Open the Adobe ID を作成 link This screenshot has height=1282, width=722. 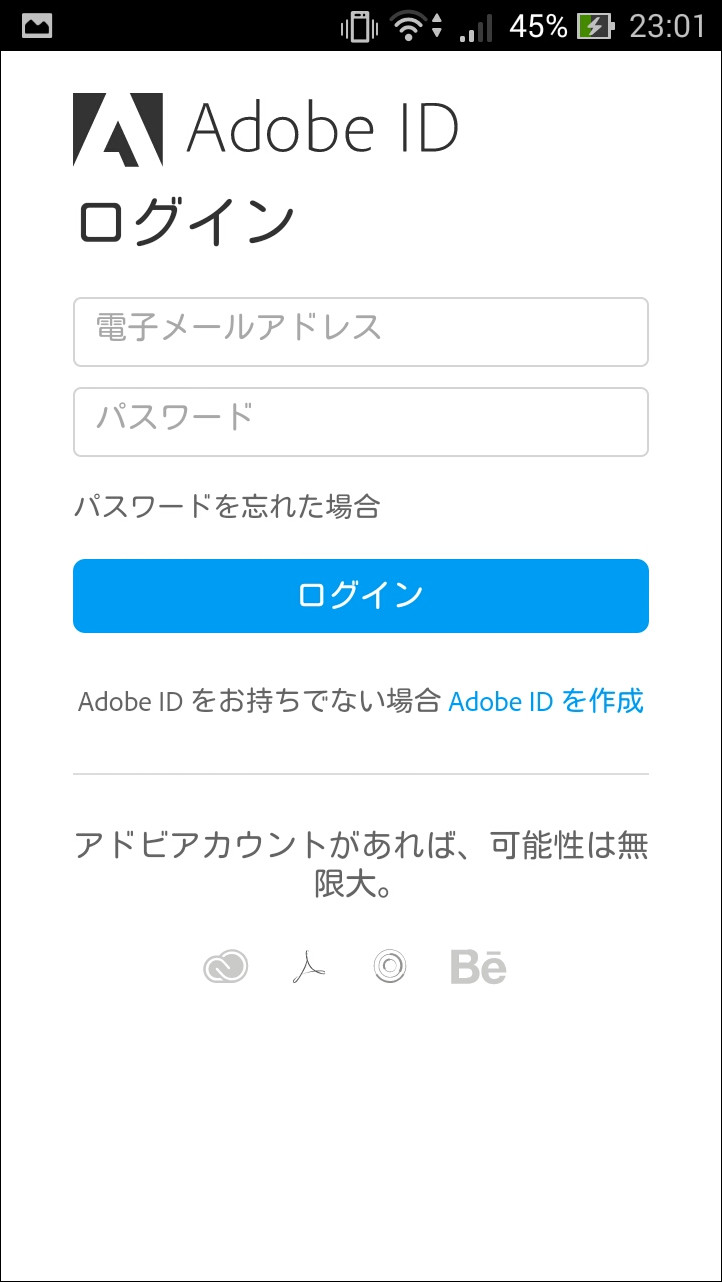pyautogui.click(x=548, y=702)
